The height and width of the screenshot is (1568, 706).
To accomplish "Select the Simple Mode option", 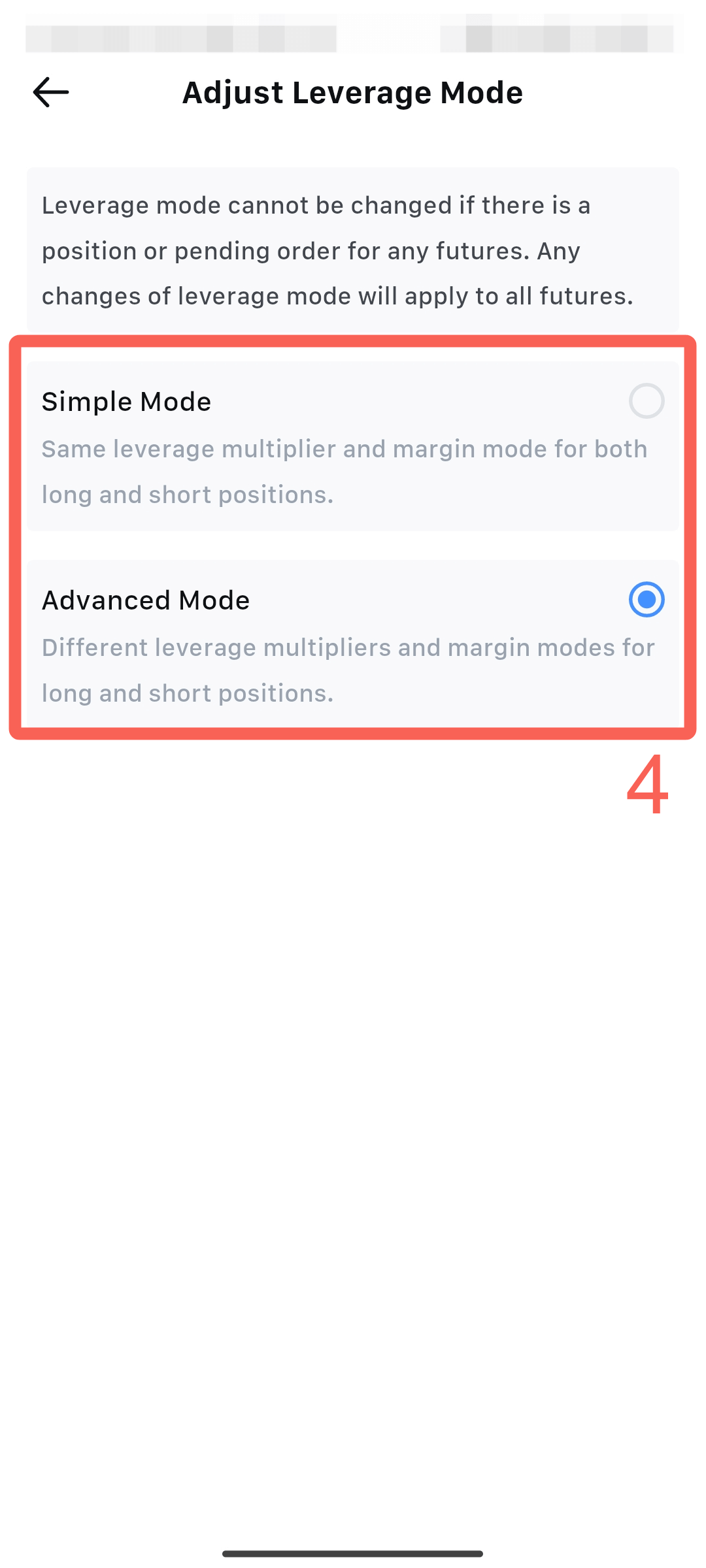I will [x=353, y=446].
